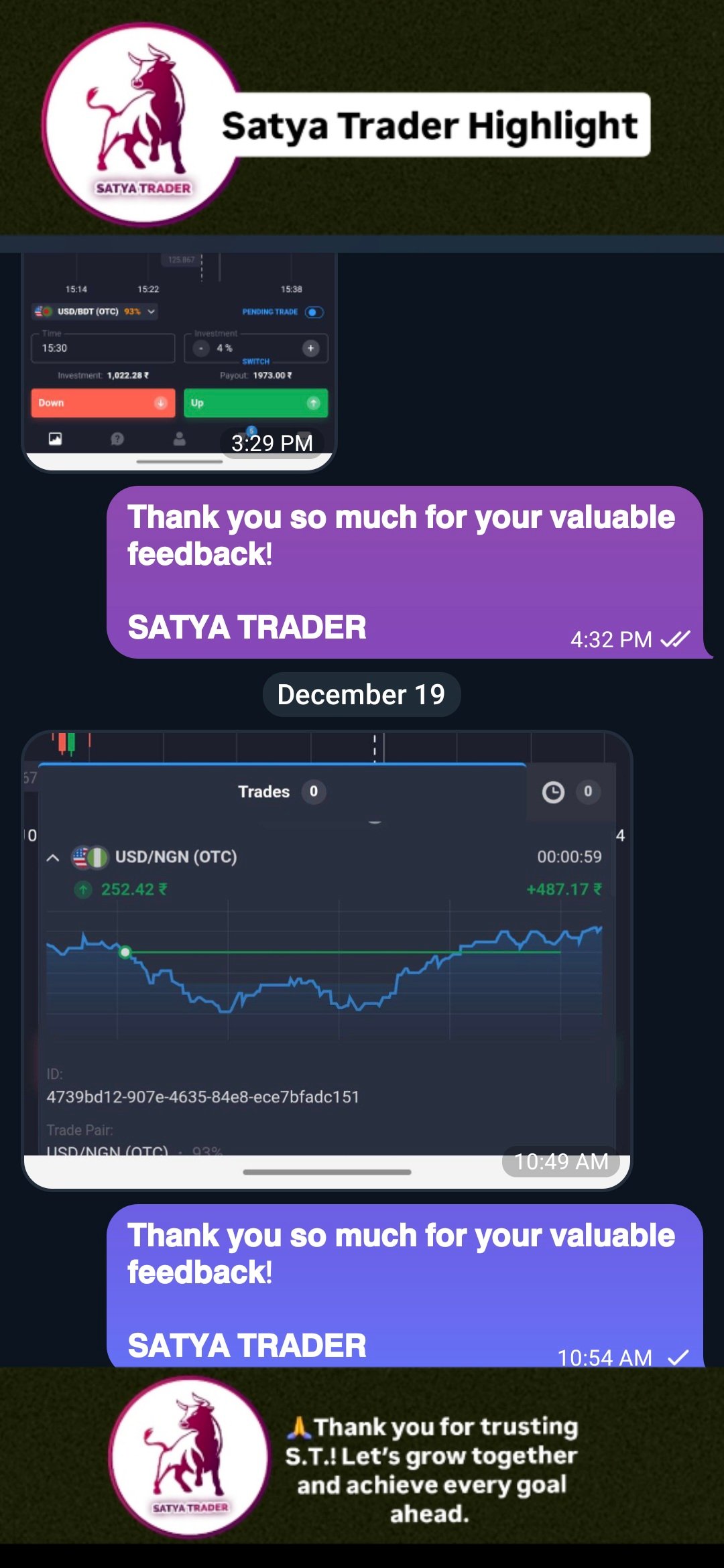Select the Trades tab
This screenshot has width=724, height=1568.
point(265,791)
